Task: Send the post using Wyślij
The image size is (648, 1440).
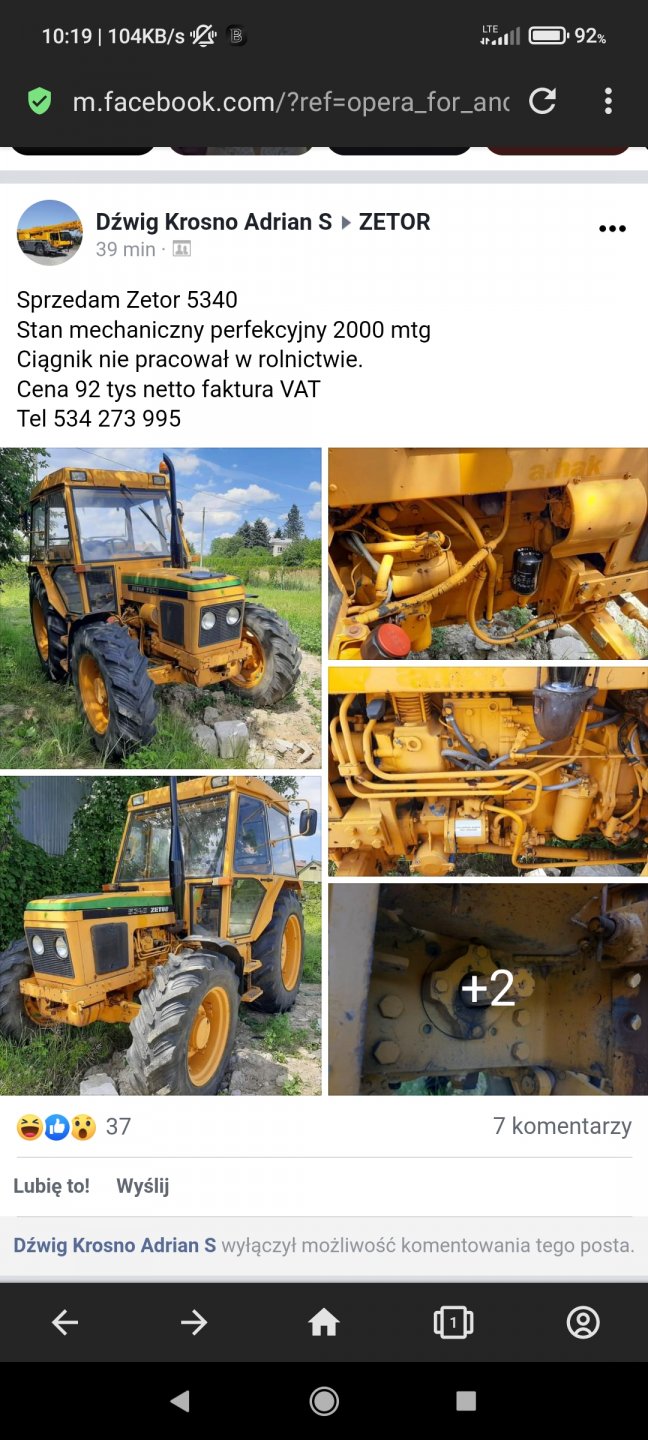Action: (142, 1186)
